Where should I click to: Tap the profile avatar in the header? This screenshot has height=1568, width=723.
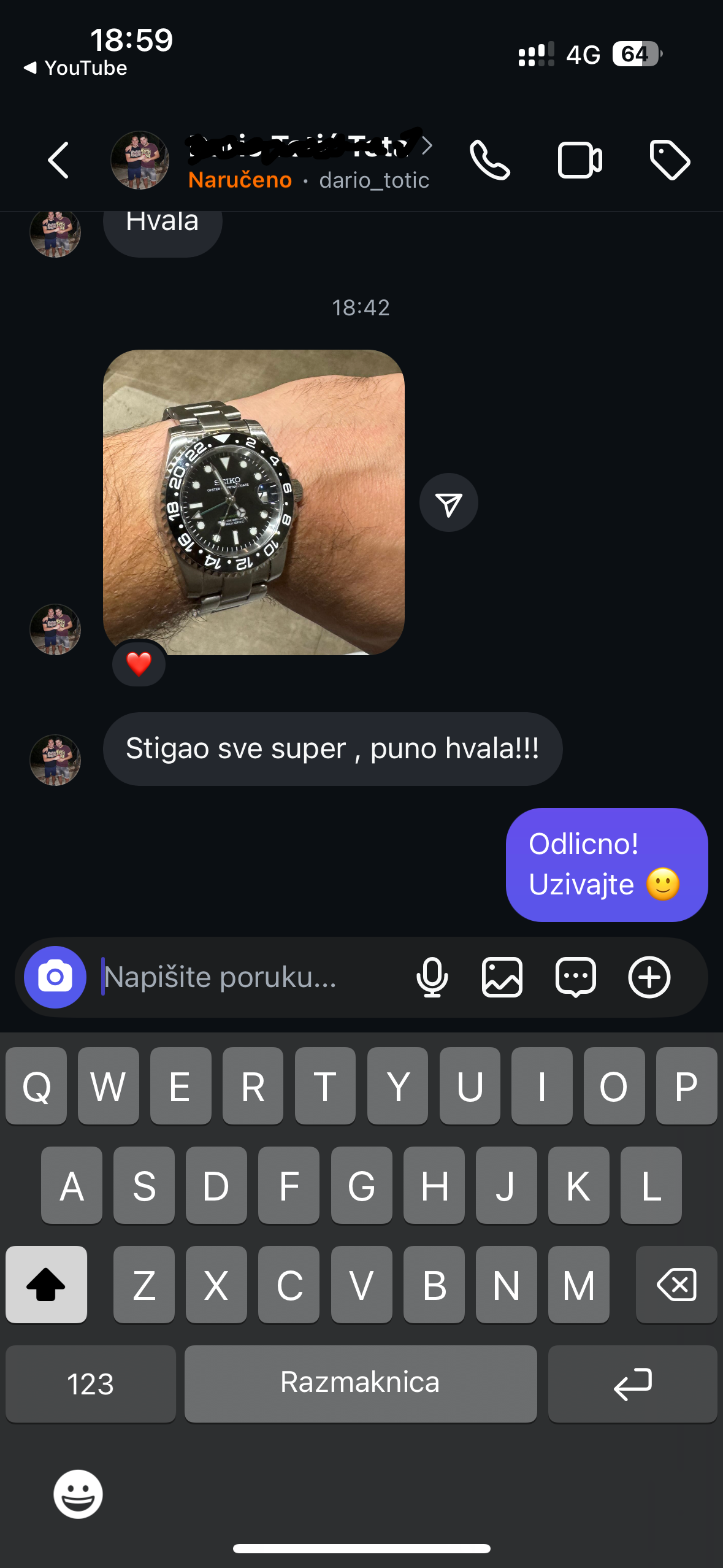pyautogui.click(x=140, y=161)
